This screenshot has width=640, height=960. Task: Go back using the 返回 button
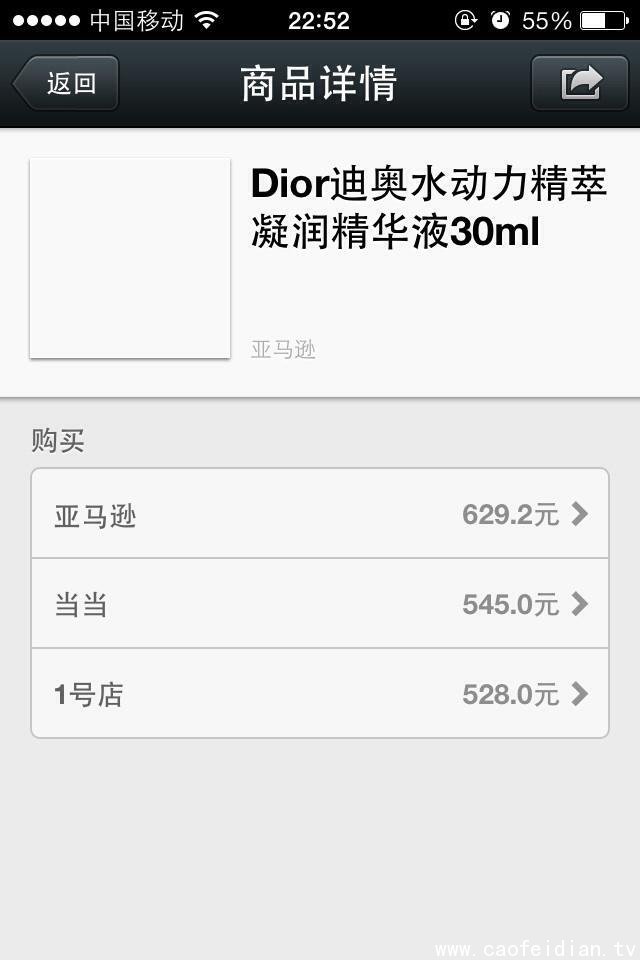(66, 83)
